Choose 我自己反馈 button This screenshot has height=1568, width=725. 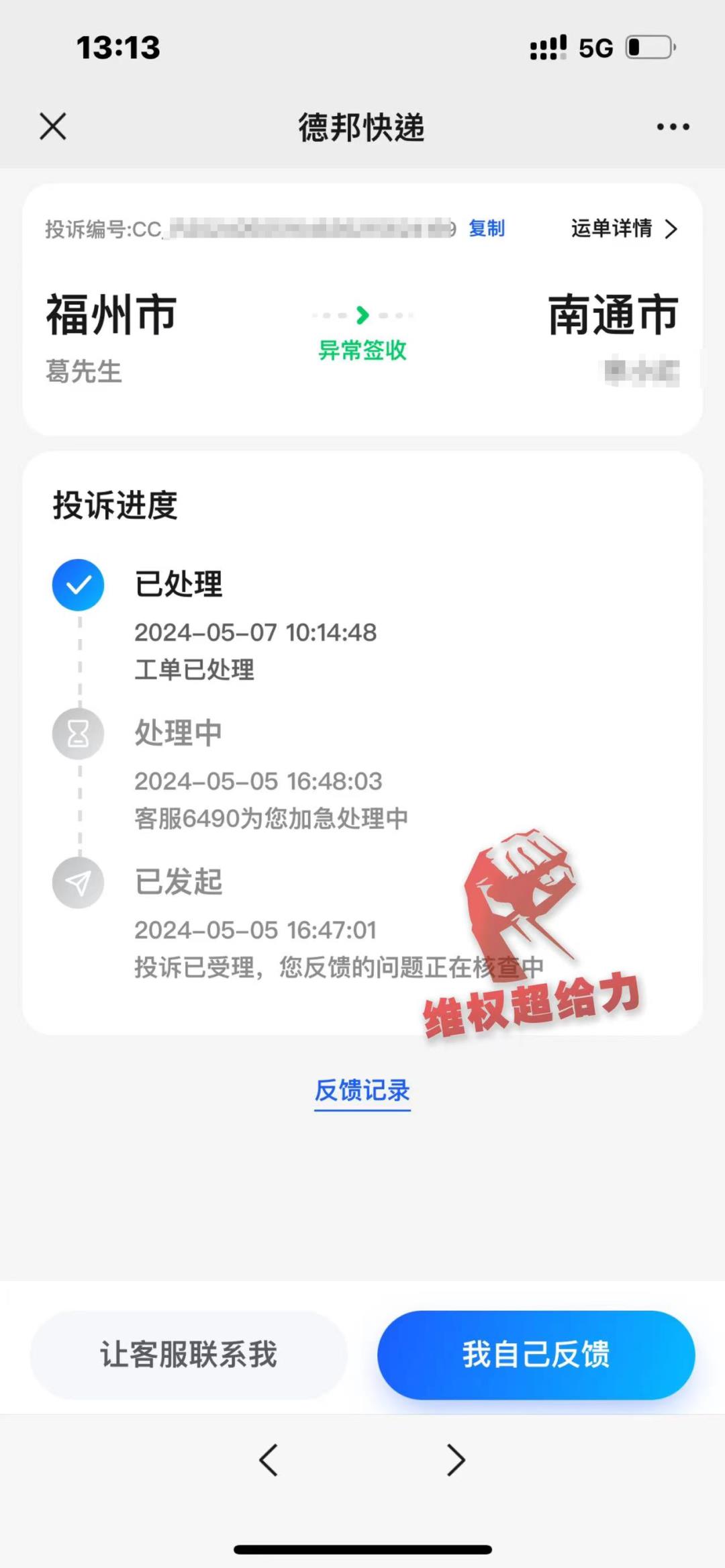(x=536, y=1355)
